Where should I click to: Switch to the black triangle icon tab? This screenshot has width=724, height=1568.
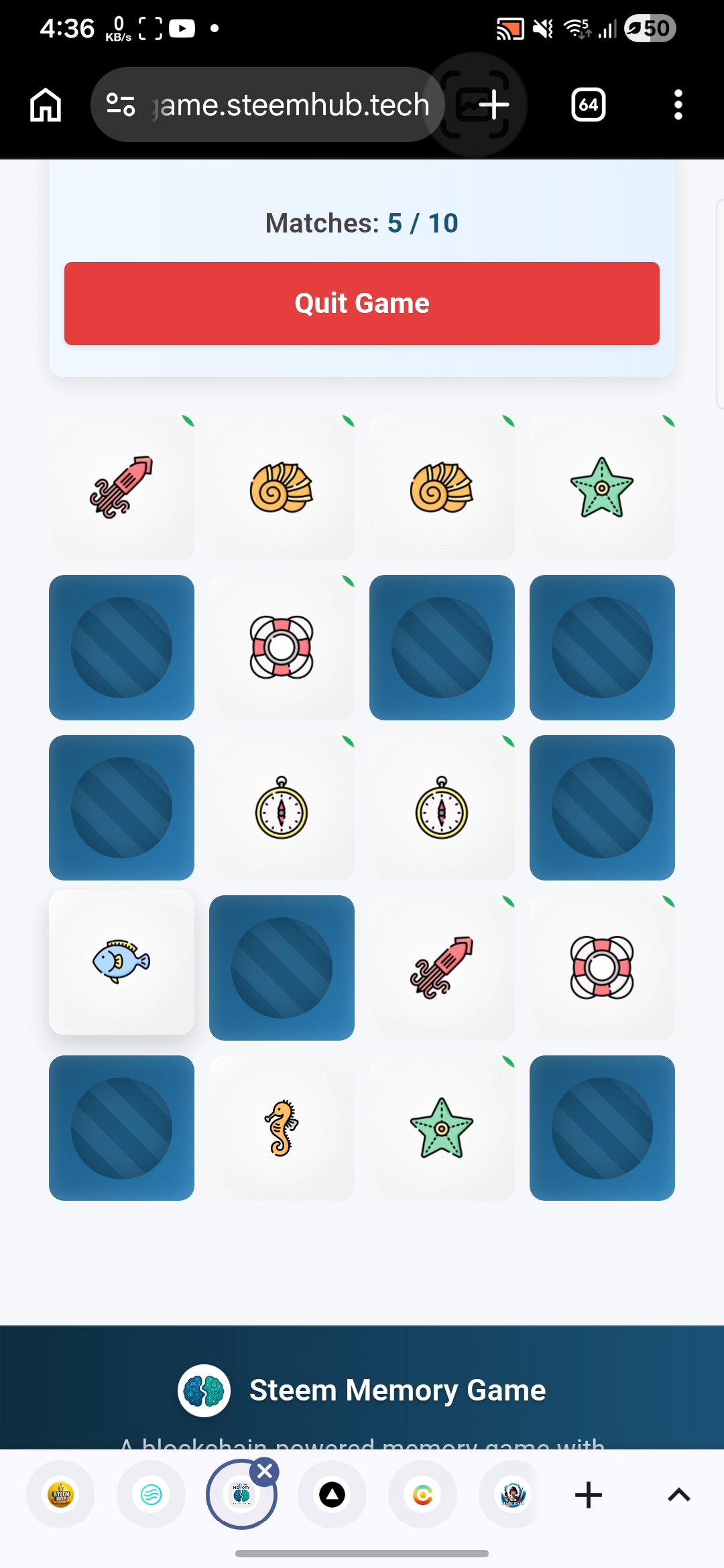pos(332,1494)
